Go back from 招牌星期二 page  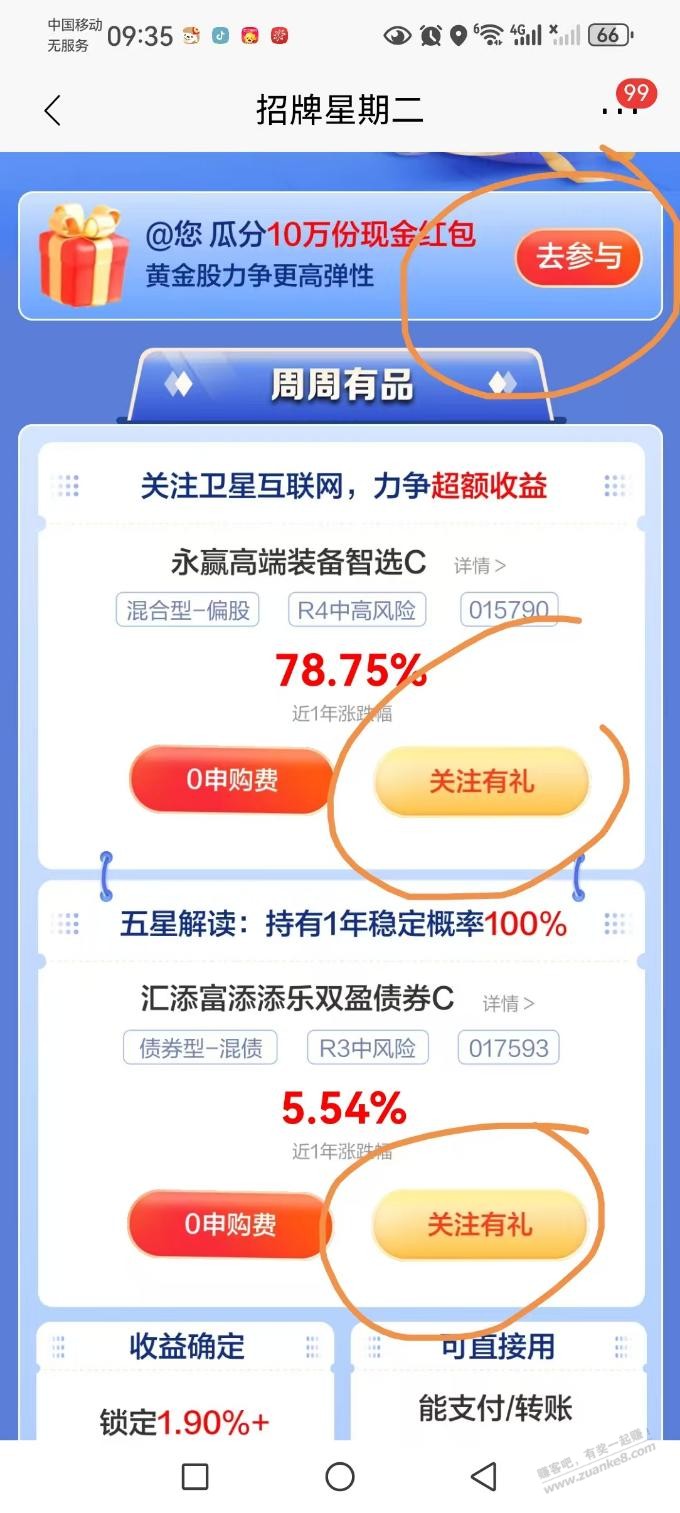(53, 111)
